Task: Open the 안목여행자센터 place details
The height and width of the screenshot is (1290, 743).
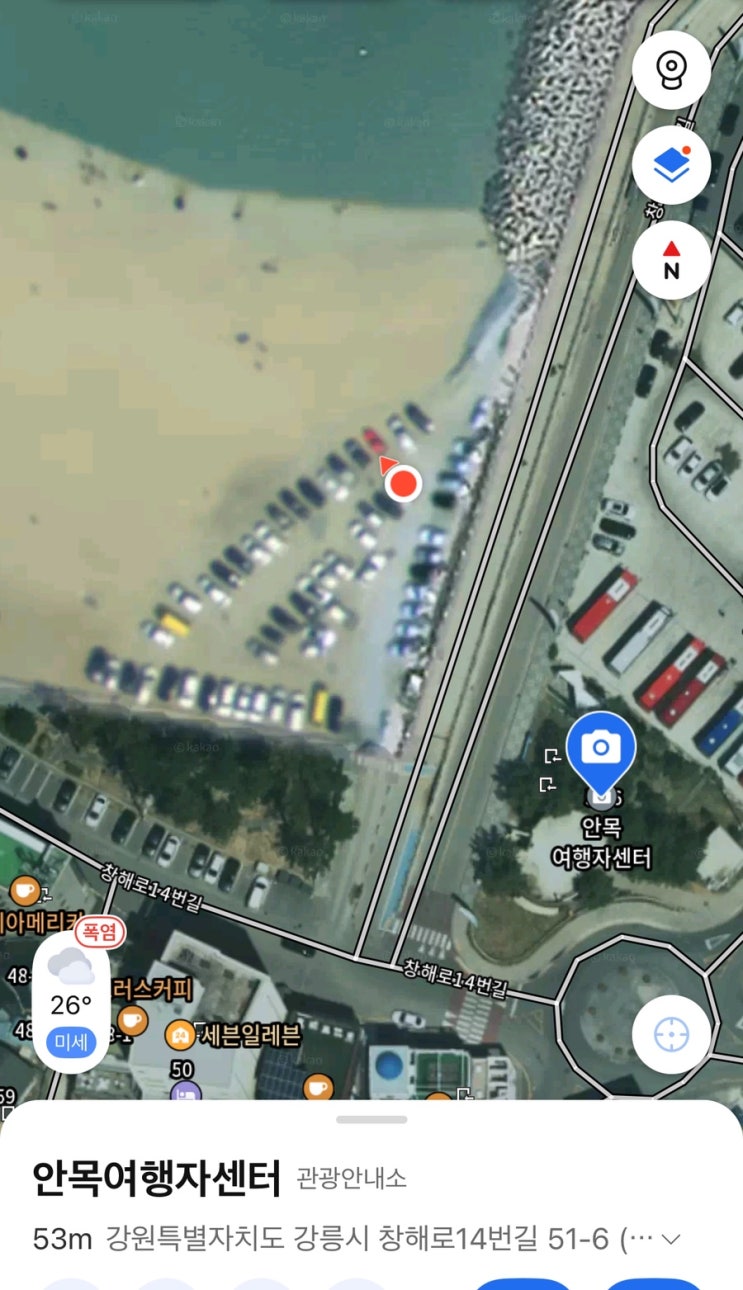Action: tap(157, 1179)
